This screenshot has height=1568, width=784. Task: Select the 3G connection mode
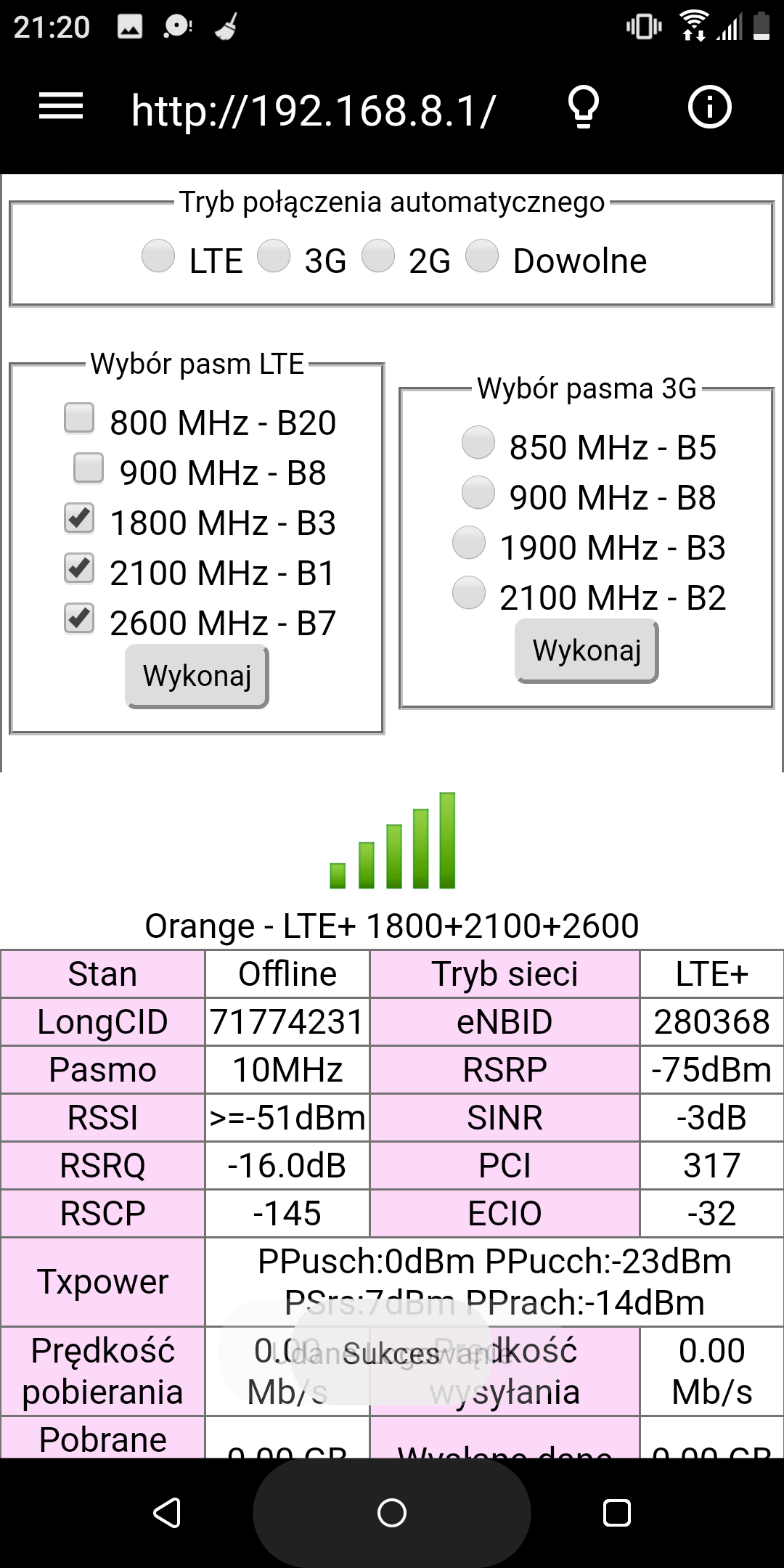(274, 256)
